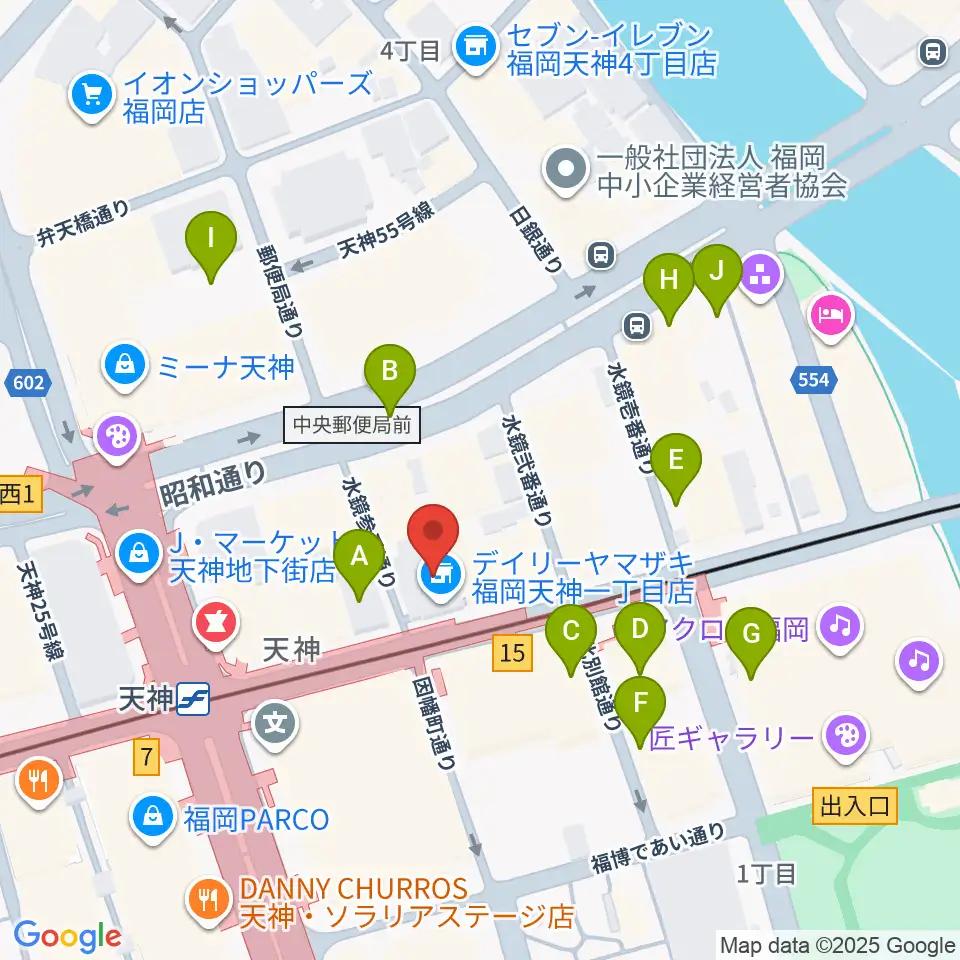Viewport: 960px width, 960px height.
Task: Tap the 匠ギャラリー gallery icon
Action: [847, 737]
